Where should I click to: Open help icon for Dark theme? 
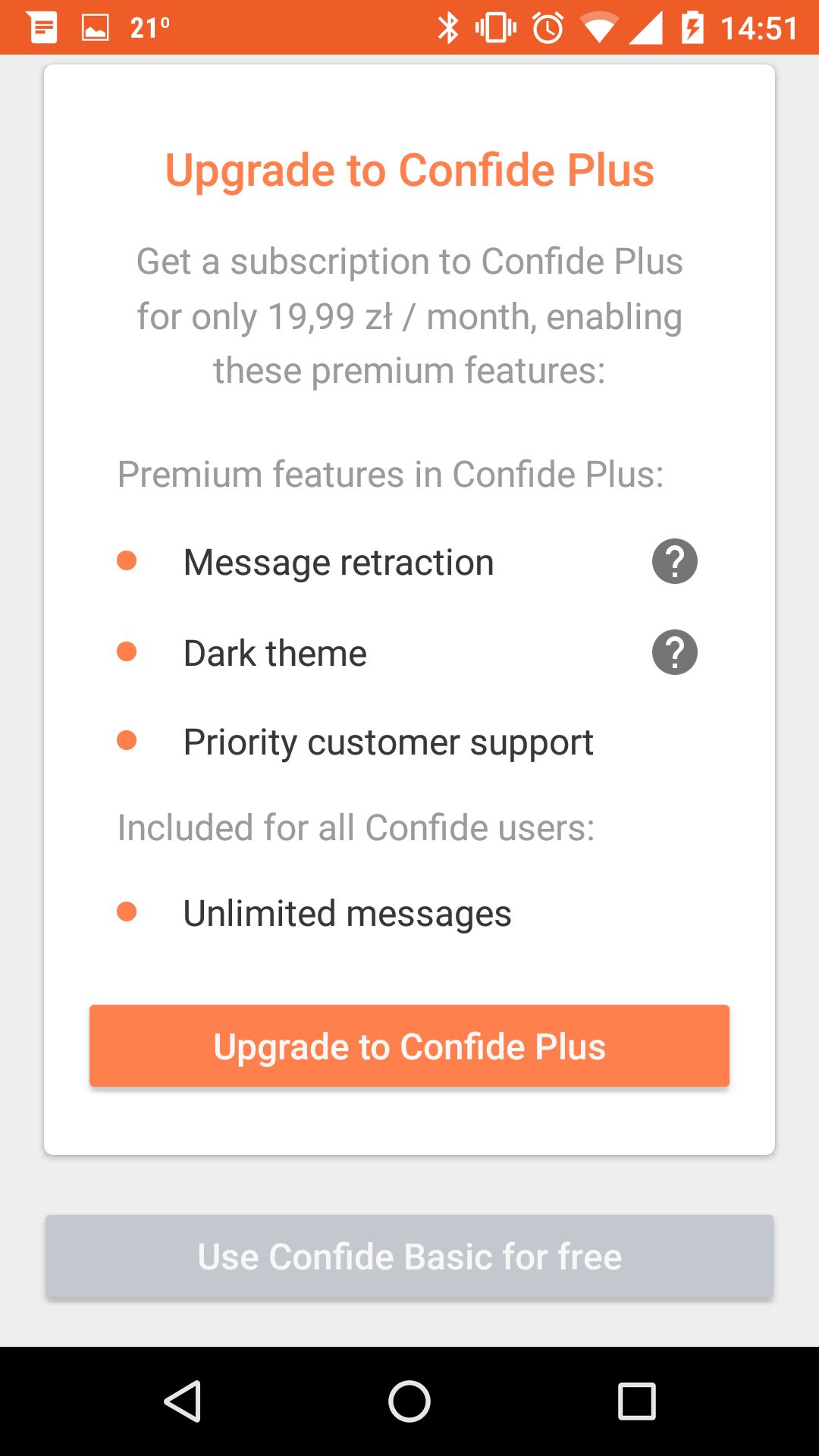674,652
